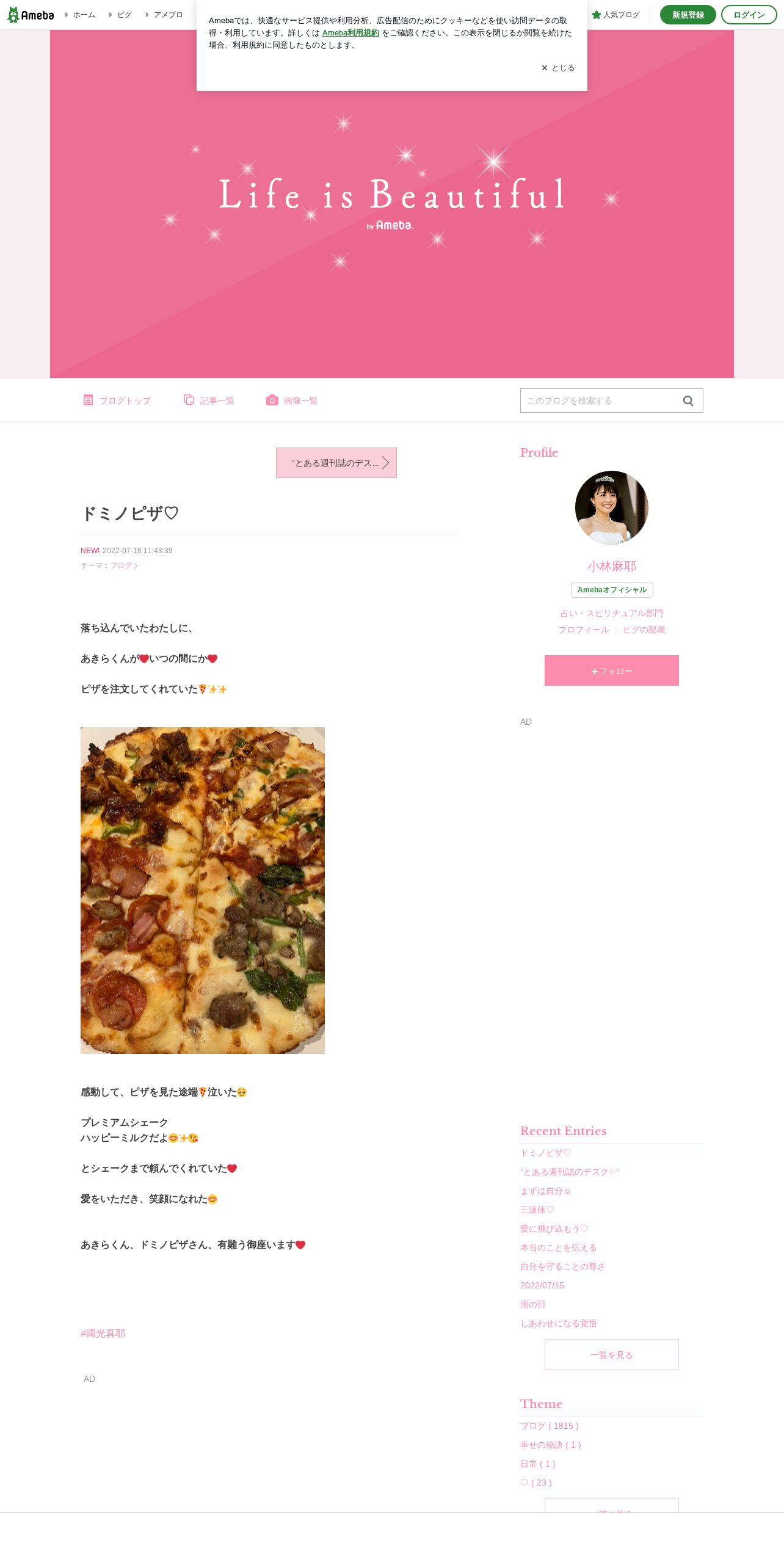Open the 画像一覧 image list

[x=292, y=401]
